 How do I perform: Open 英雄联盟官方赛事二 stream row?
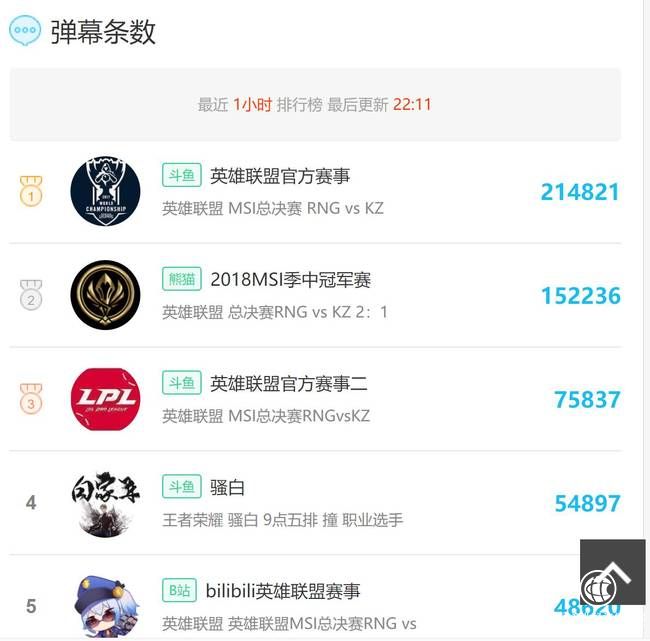[x=288, y=384]
